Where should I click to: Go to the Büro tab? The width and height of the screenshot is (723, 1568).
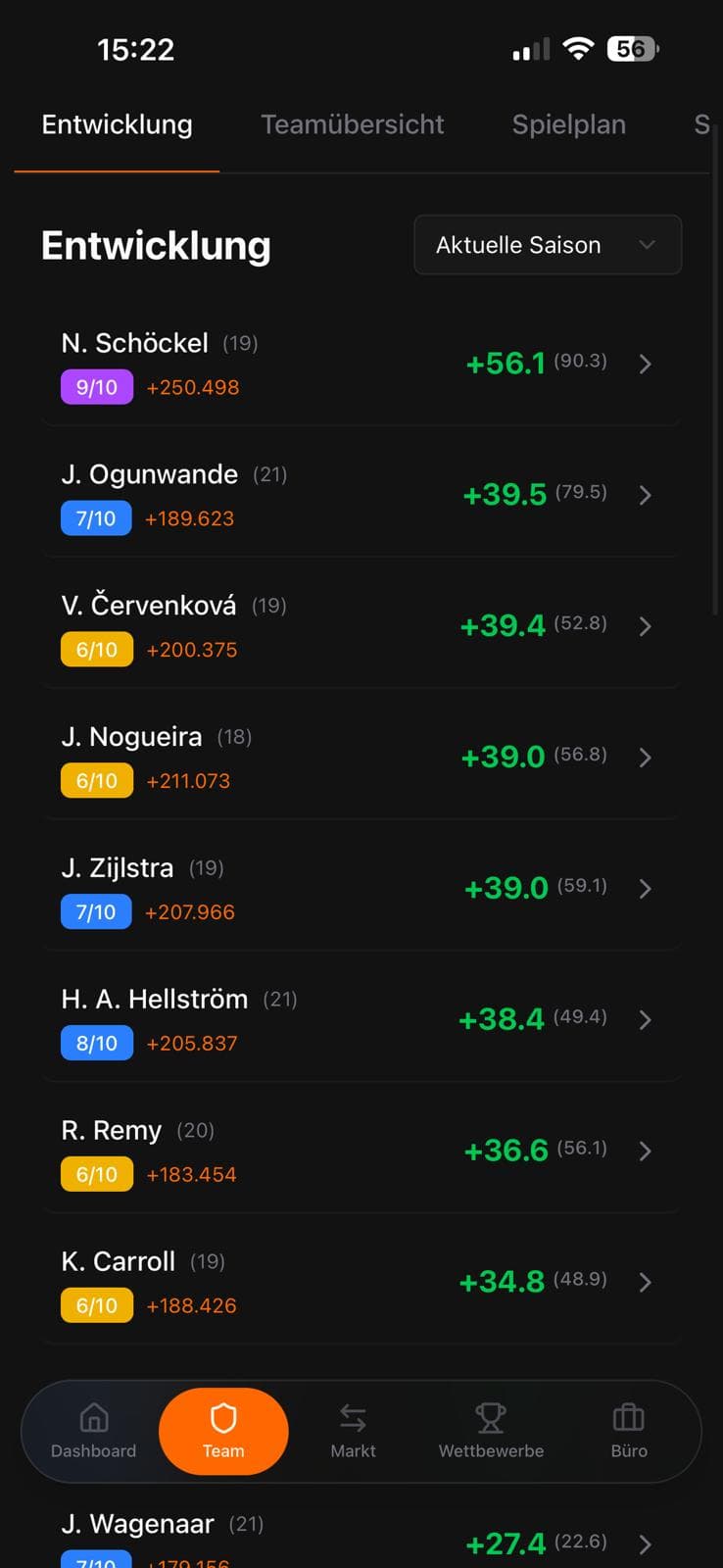pyautogui.click(x=629, y=1431)
